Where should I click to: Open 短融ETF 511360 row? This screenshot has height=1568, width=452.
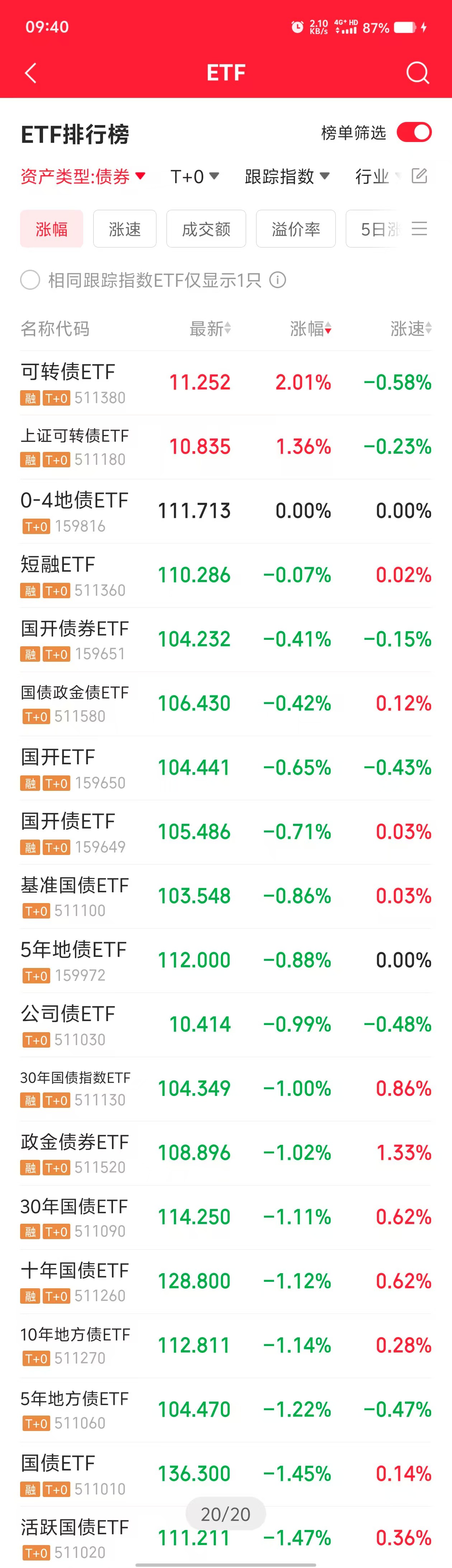(x=73, y=575)
